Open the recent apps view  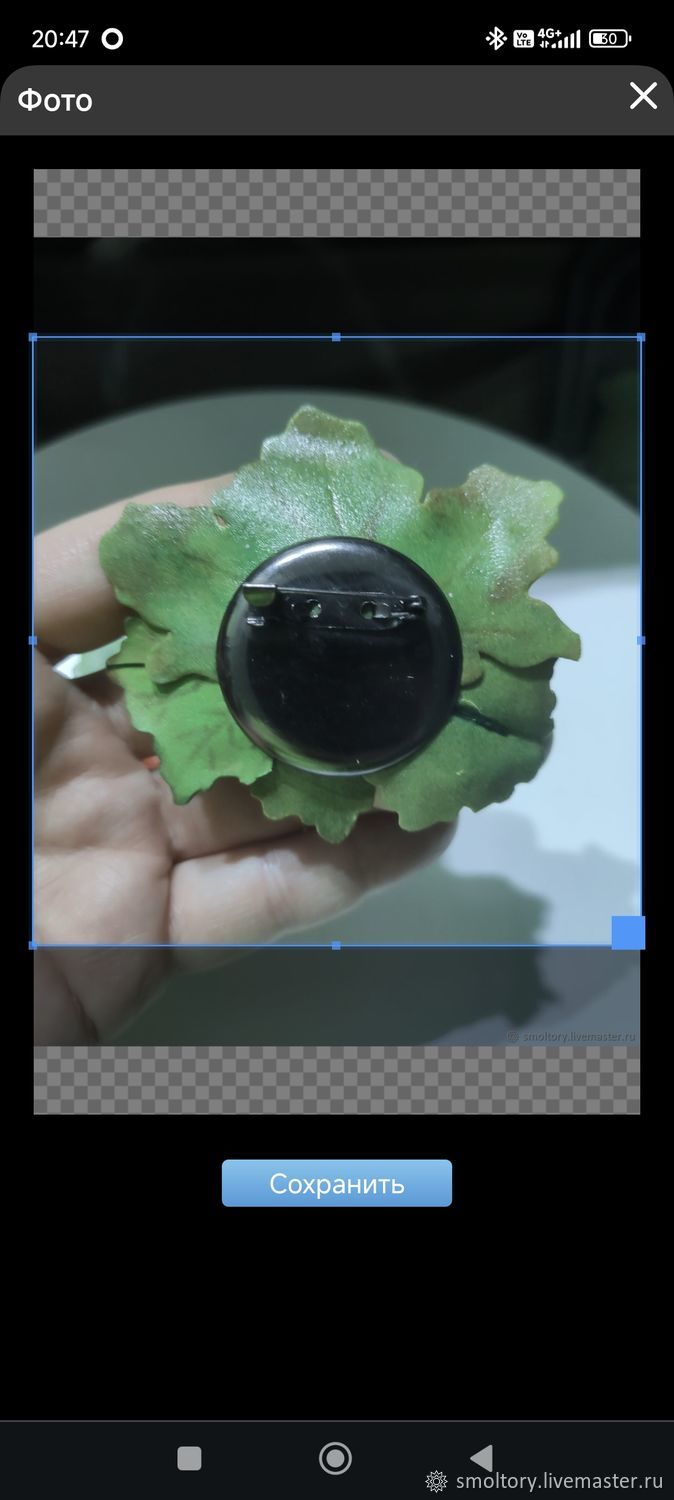point(189,1458)
